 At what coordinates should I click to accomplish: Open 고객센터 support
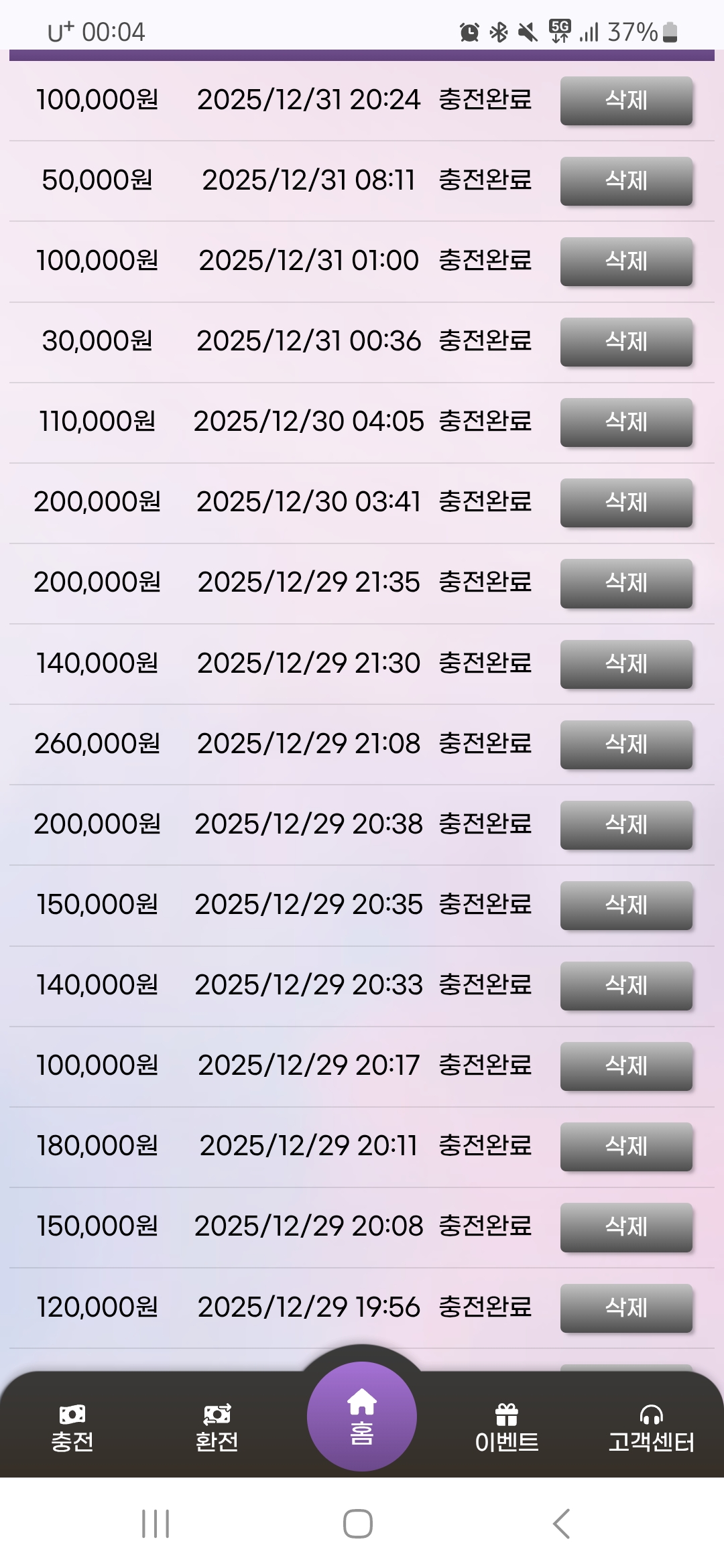pyautogui.click(x=651, y=1429)
